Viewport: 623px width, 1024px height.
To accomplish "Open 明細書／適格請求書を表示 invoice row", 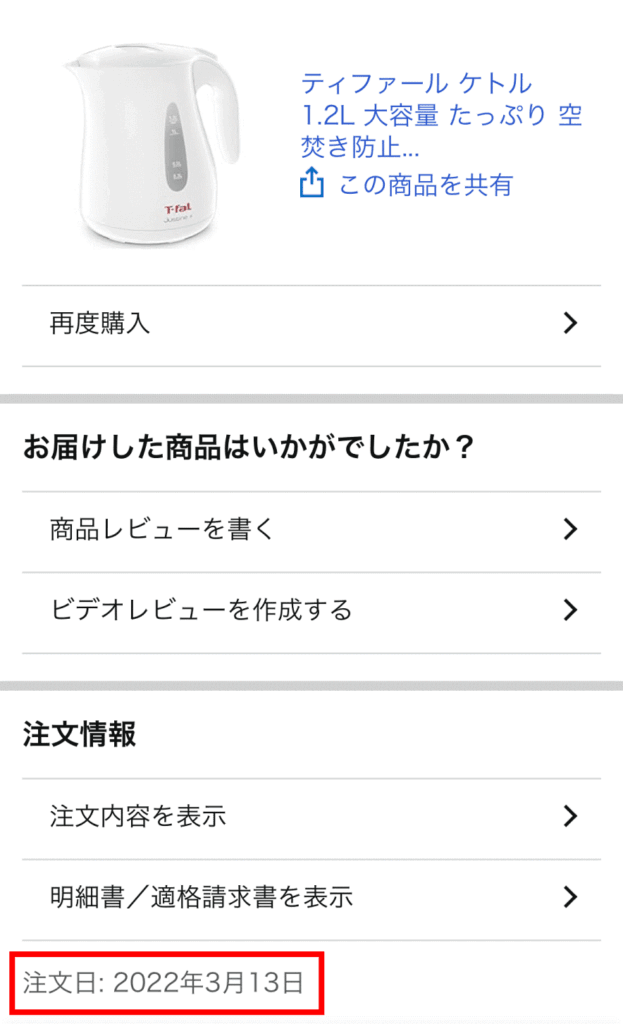I will [x=311, y=897].
